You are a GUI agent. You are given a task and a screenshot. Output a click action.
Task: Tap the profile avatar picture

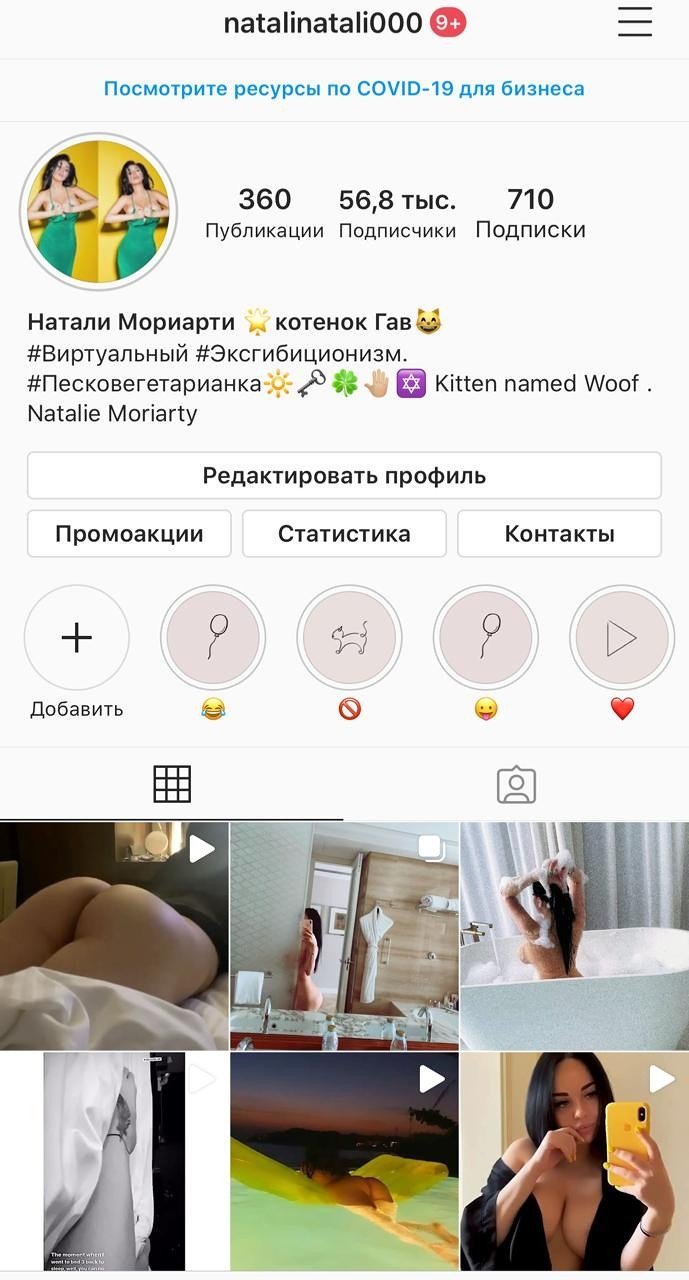coord(98,211)
